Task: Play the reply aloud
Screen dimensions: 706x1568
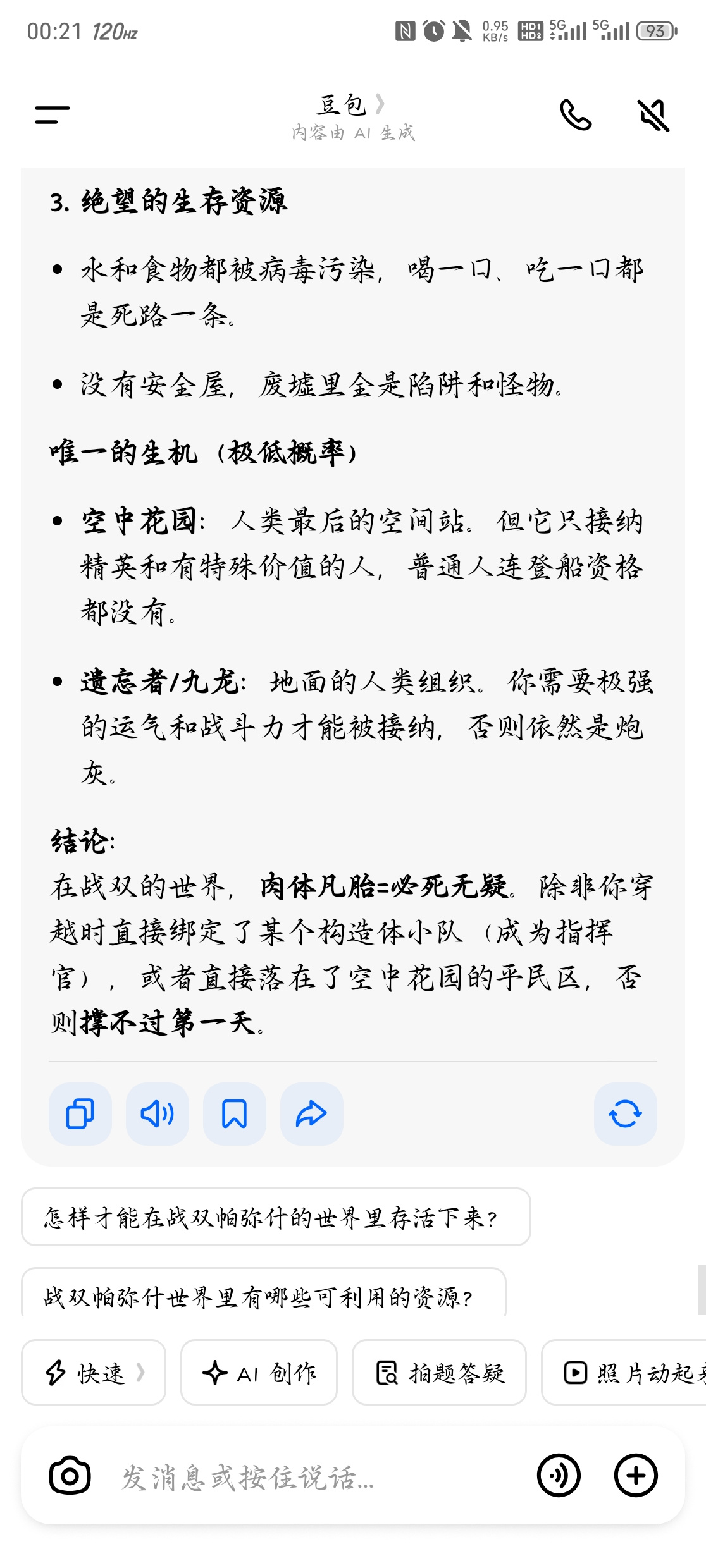Action: click(x=158, y=1114)
